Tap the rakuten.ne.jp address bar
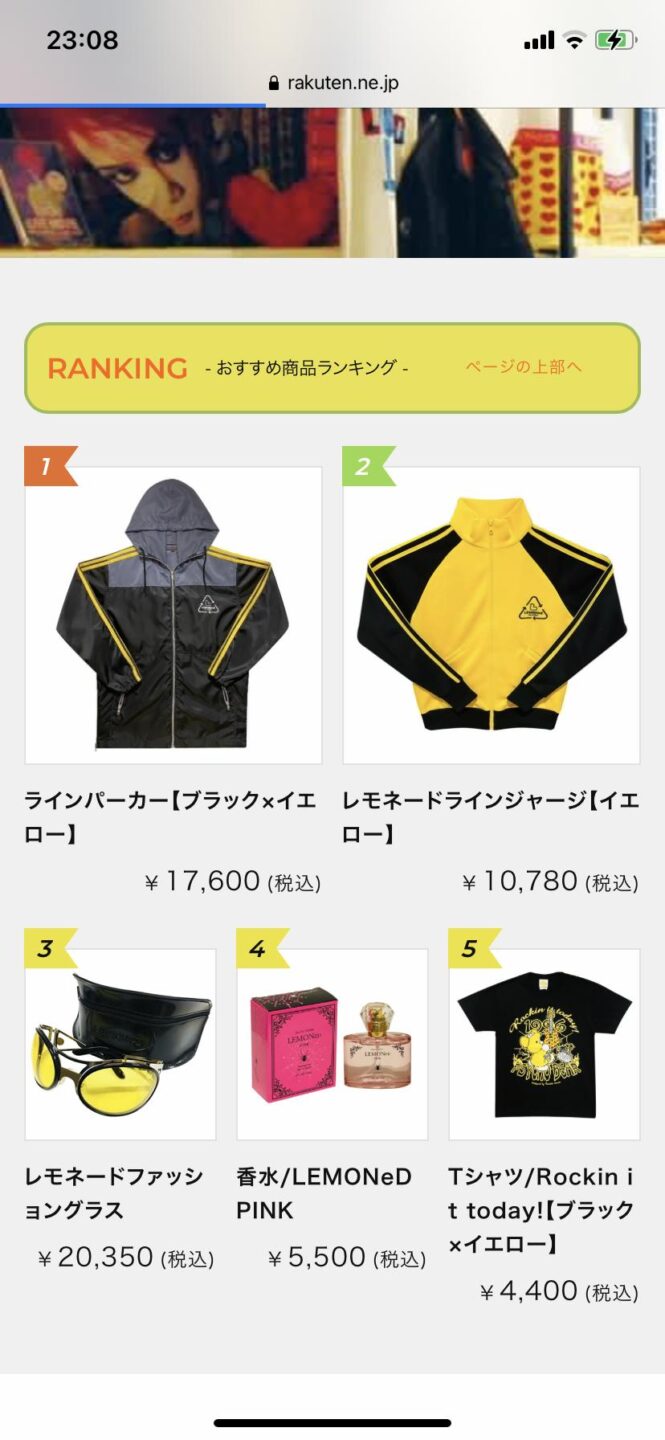This screenshot has width=665, height=1440. tap(333, 83)
